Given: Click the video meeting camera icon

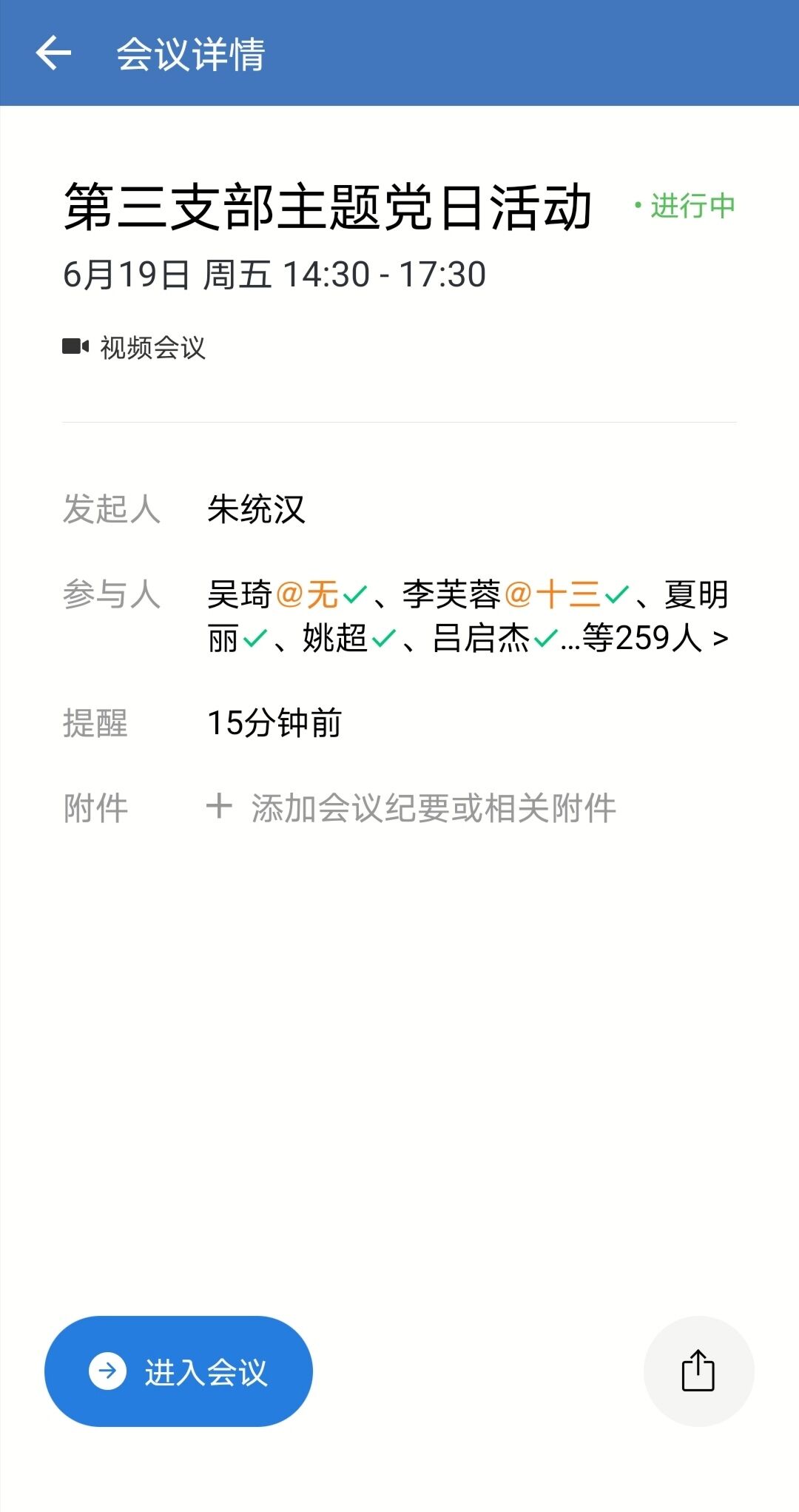Looking at the screenshot, I should pyautogui.click(x=76, y=345).
